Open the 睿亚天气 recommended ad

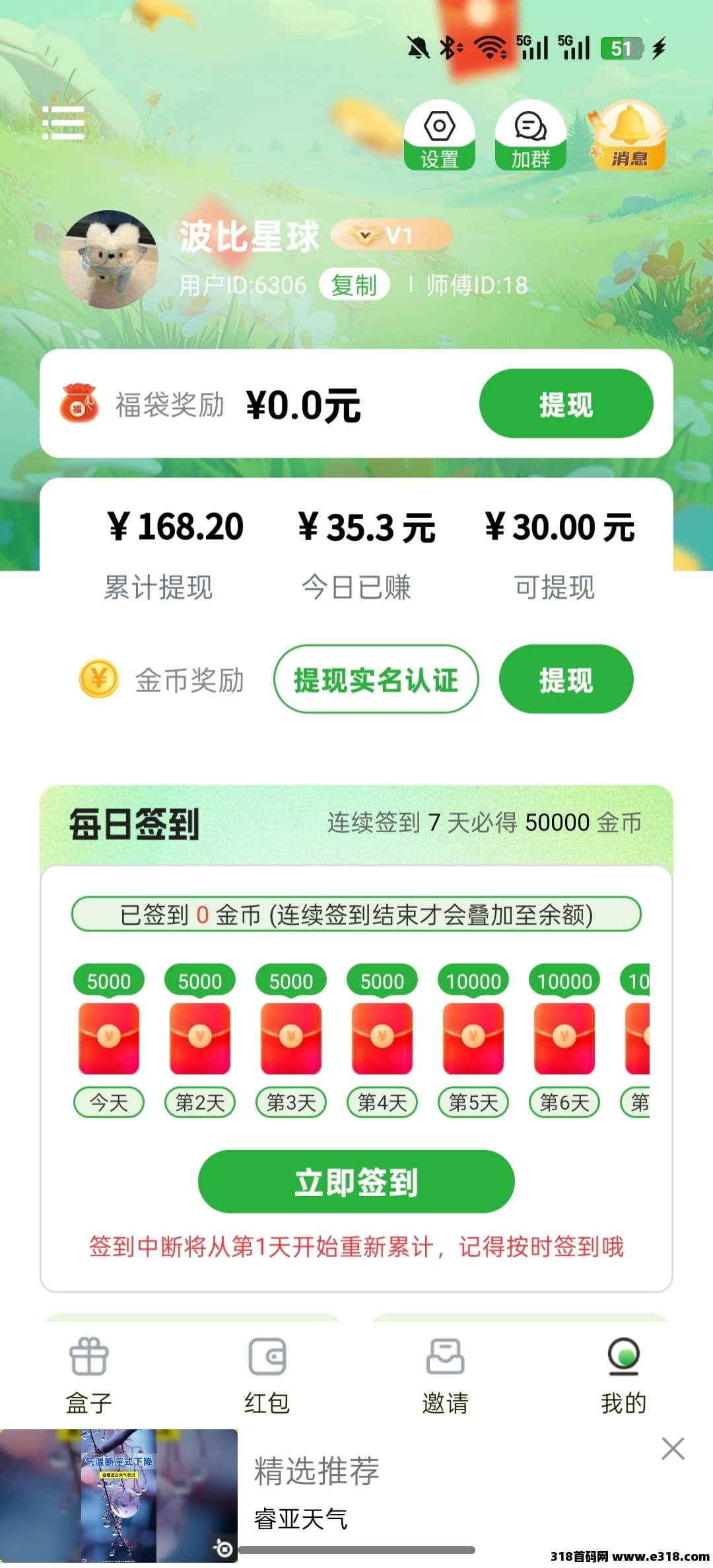tap(301, 1520)
